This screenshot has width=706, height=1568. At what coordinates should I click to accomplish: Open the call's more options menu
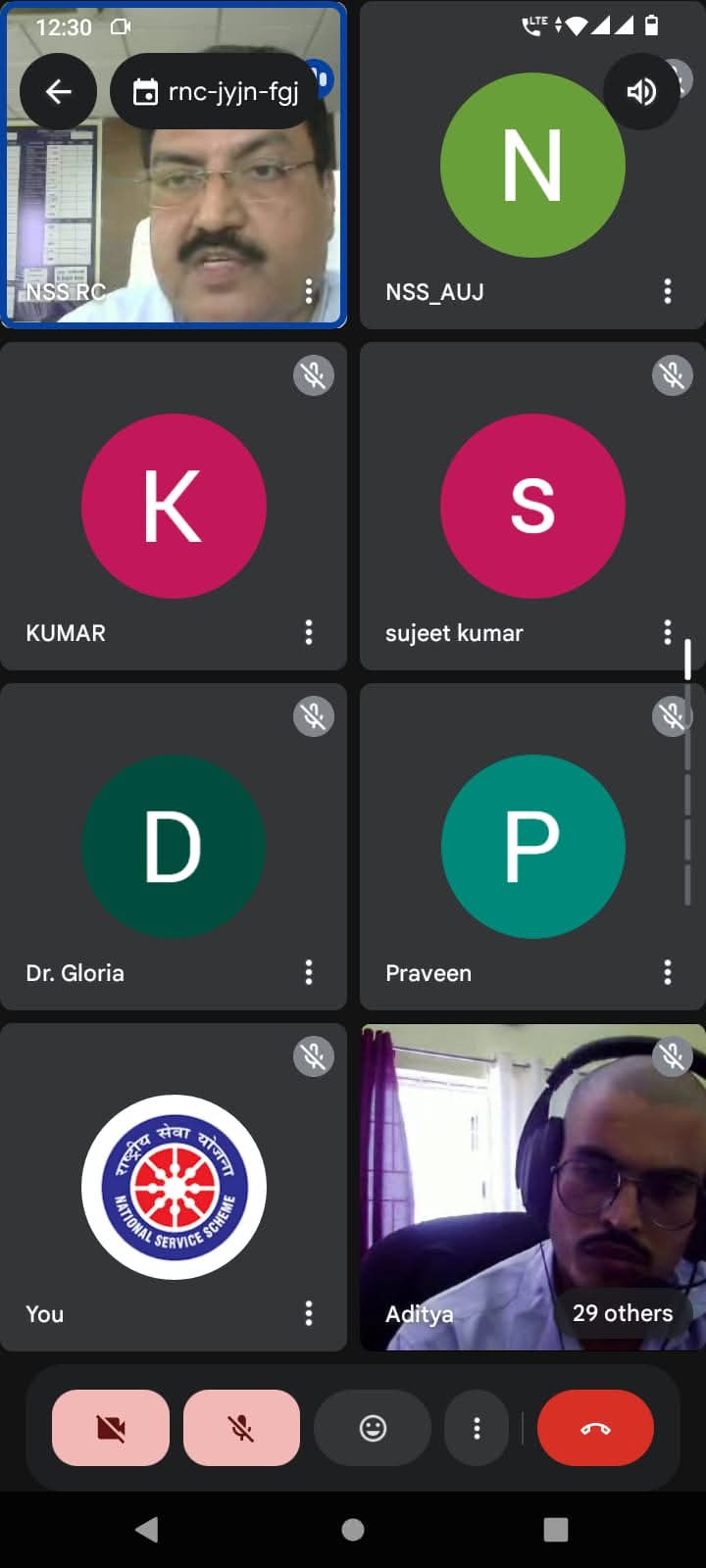(477, 1428)
